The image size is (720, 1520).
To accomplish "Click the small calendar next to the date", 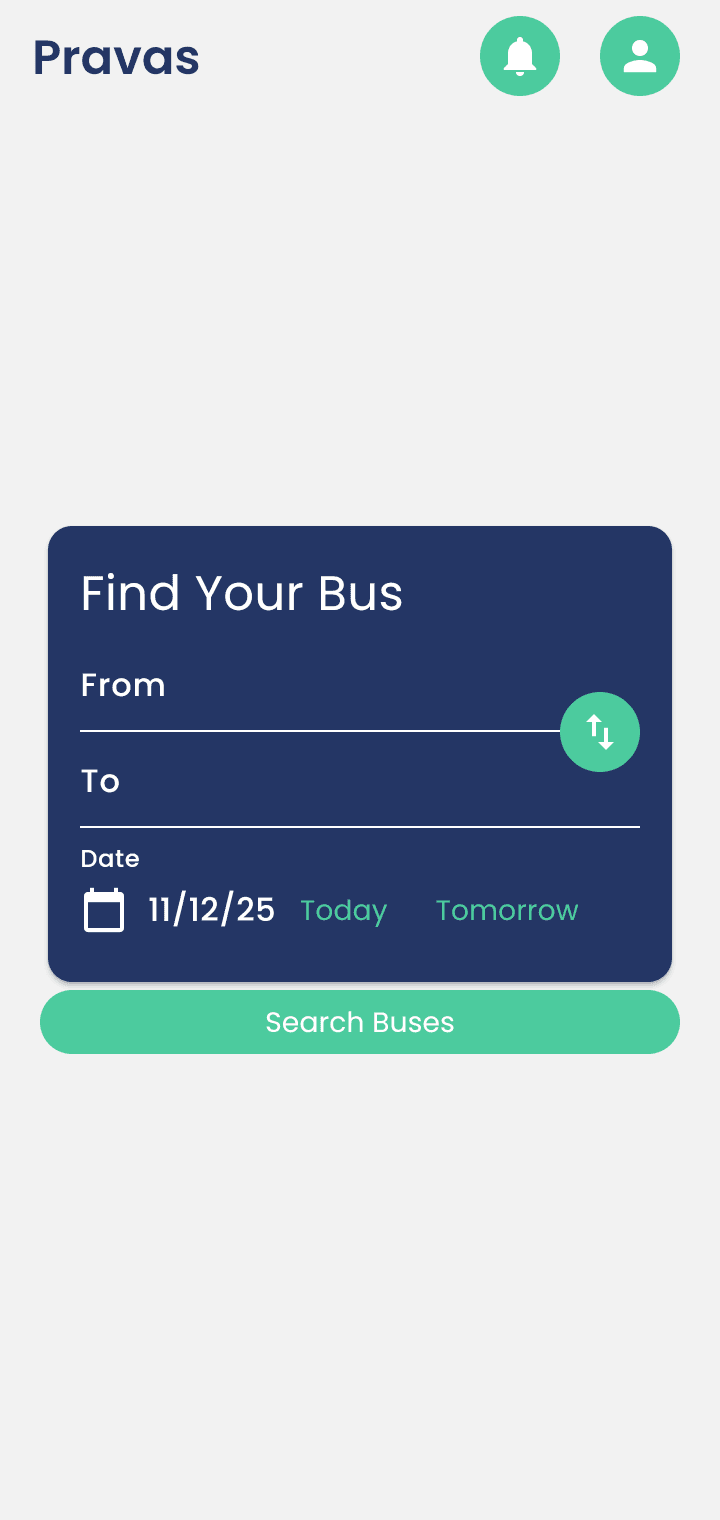I will click(x=103, y=910).
